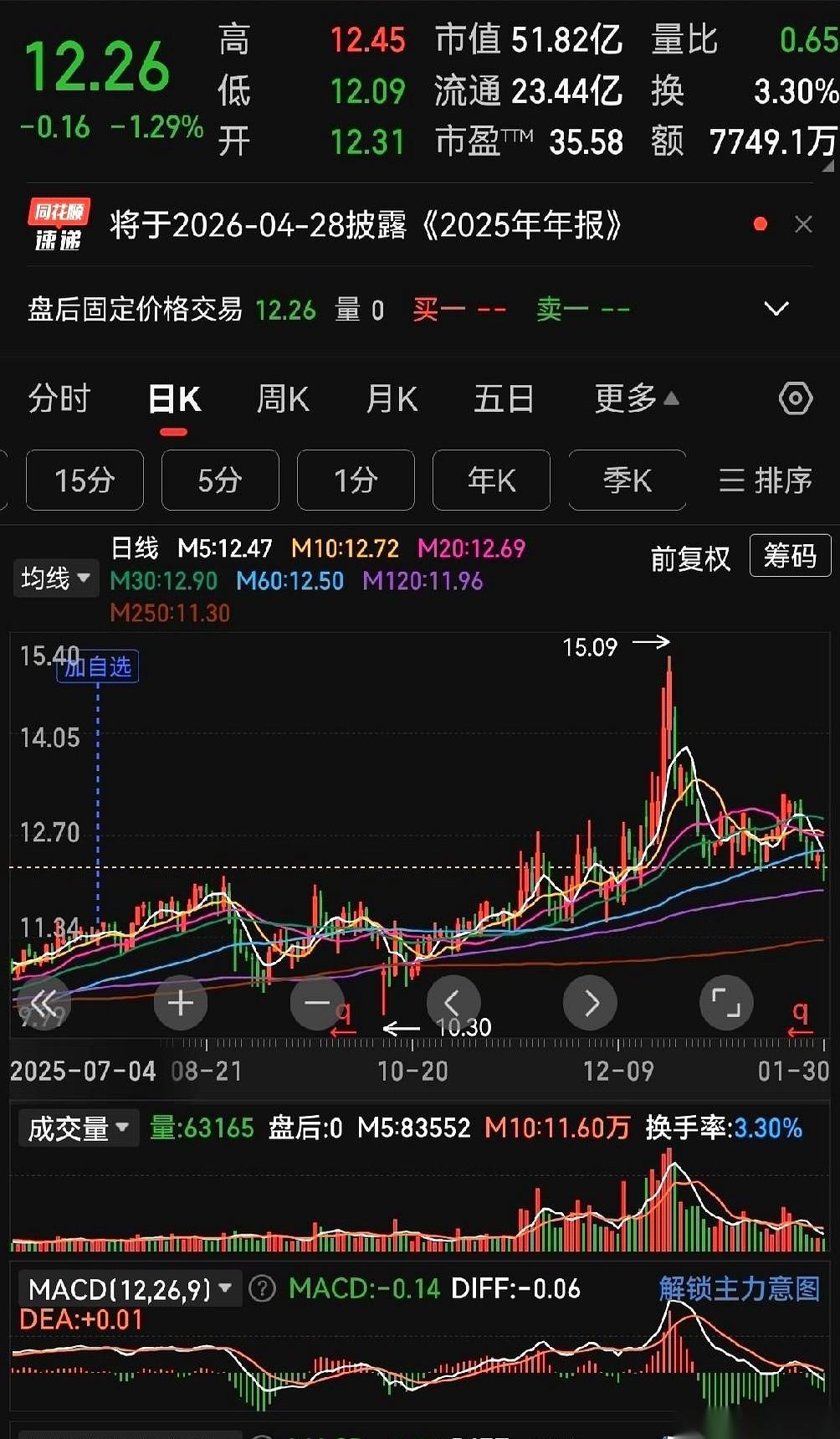
Task: Dismiss the 2025年年报 disclosure banner
Action: click(803, 224)
